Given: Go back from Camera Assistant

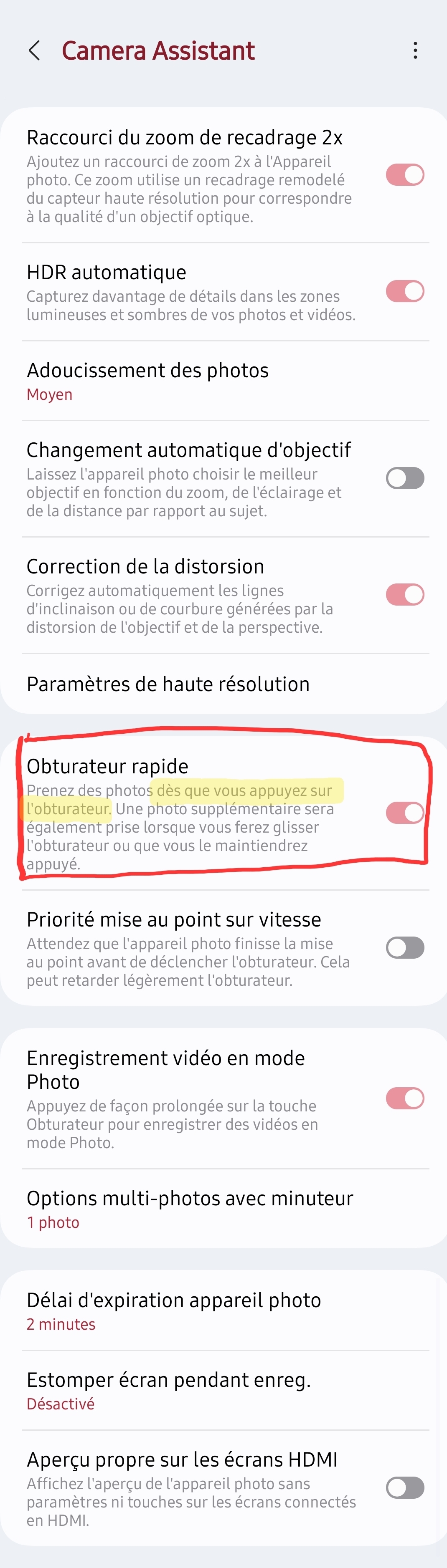Looking at the screenshot, I should pos(35,50).
